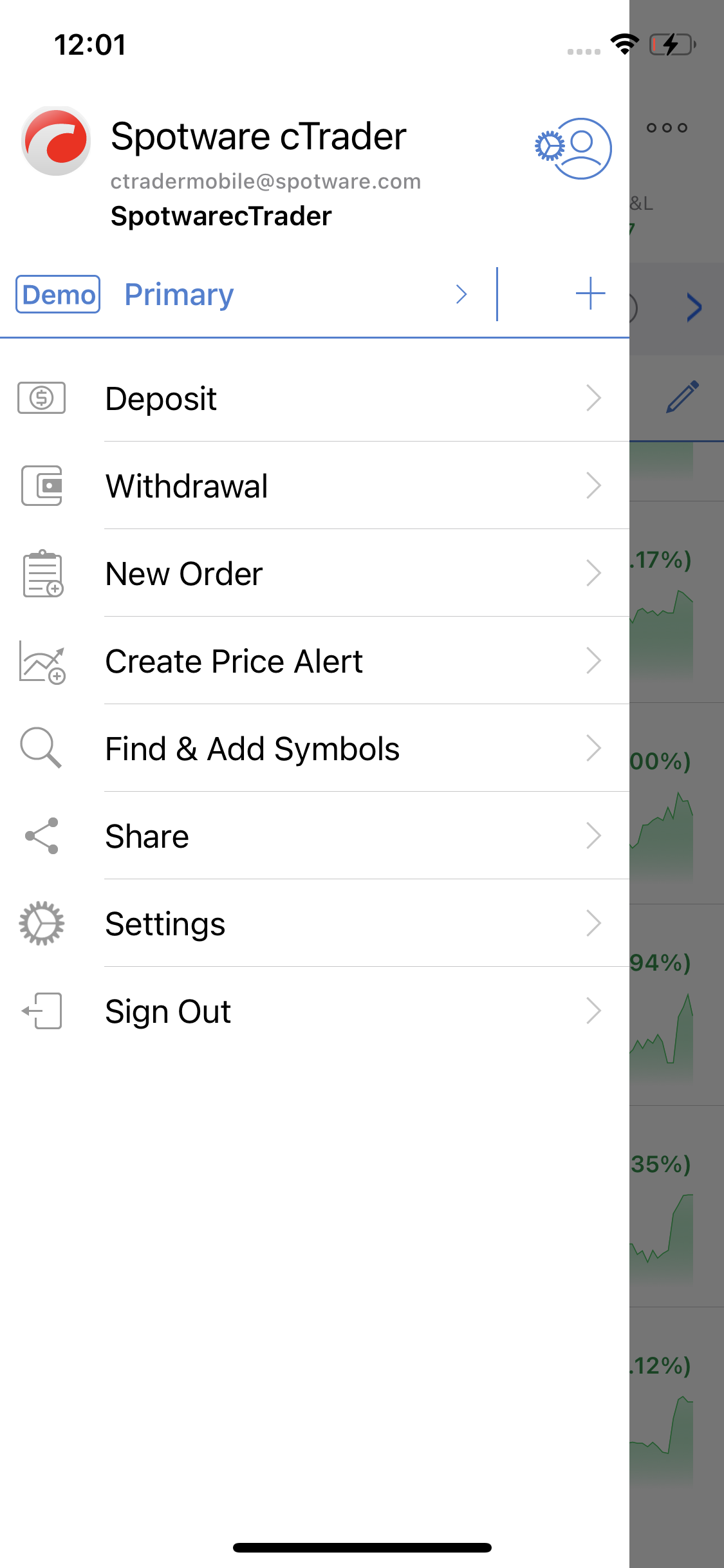The image size is (724, 1568).
Task: Open Deposit
Action: tap(315, 398)
